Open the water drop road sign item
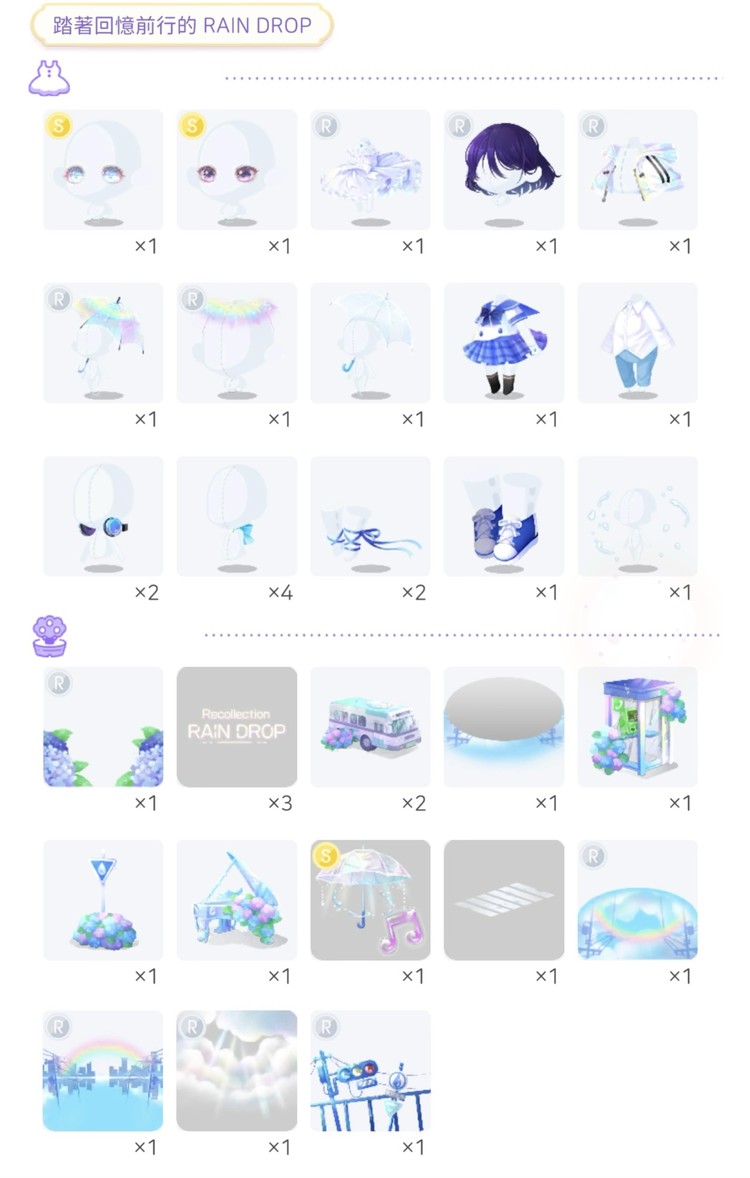750x1178 pixels. point(103,900)
